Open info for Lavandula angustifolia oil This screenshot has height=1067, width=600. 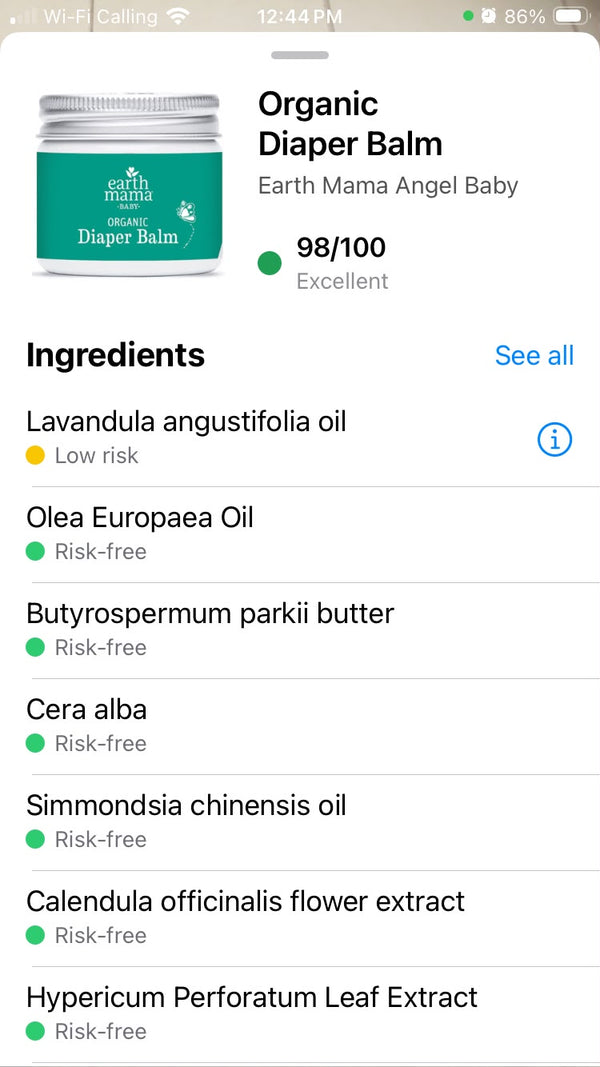pyautogui.click(x=554, y=440)
